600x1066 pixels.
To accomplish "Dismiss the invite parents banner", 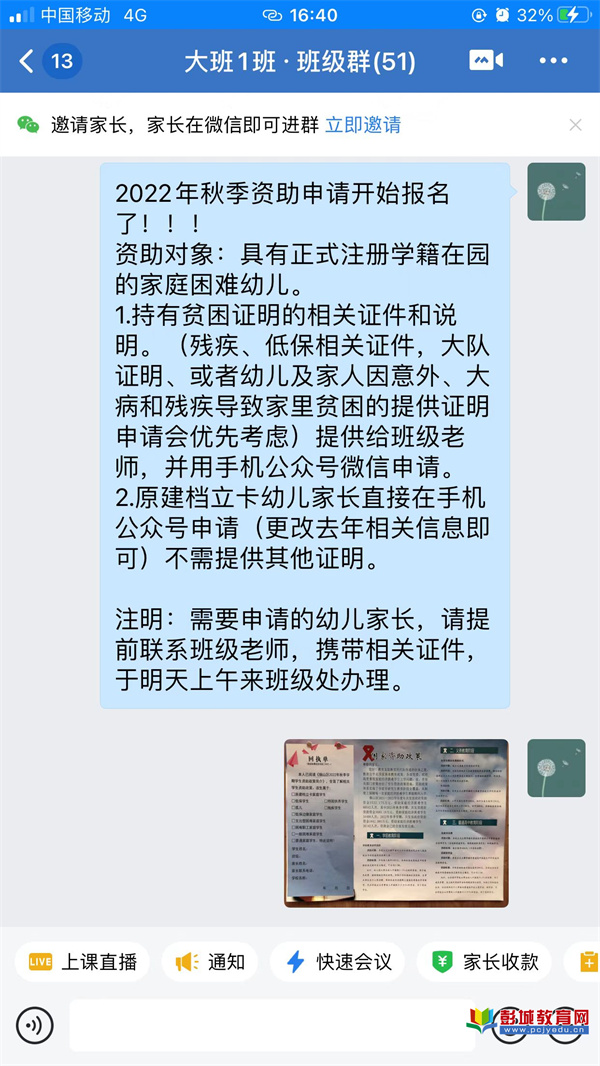I will click(x=575, y=125).
